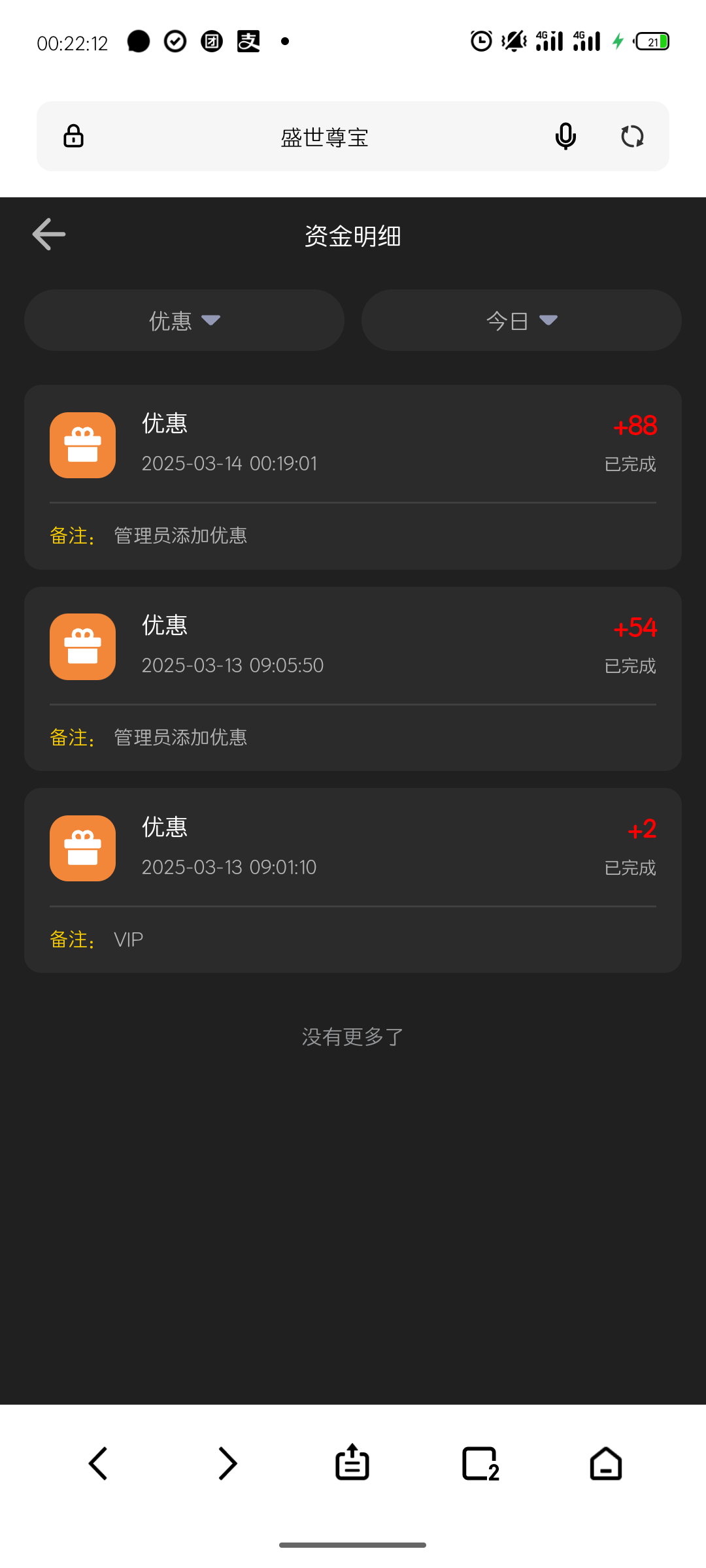Expand the 优惠 type filter dropdown
Image resolution: width=706 pixels, height=1568 pixels.
coord(184,321)
